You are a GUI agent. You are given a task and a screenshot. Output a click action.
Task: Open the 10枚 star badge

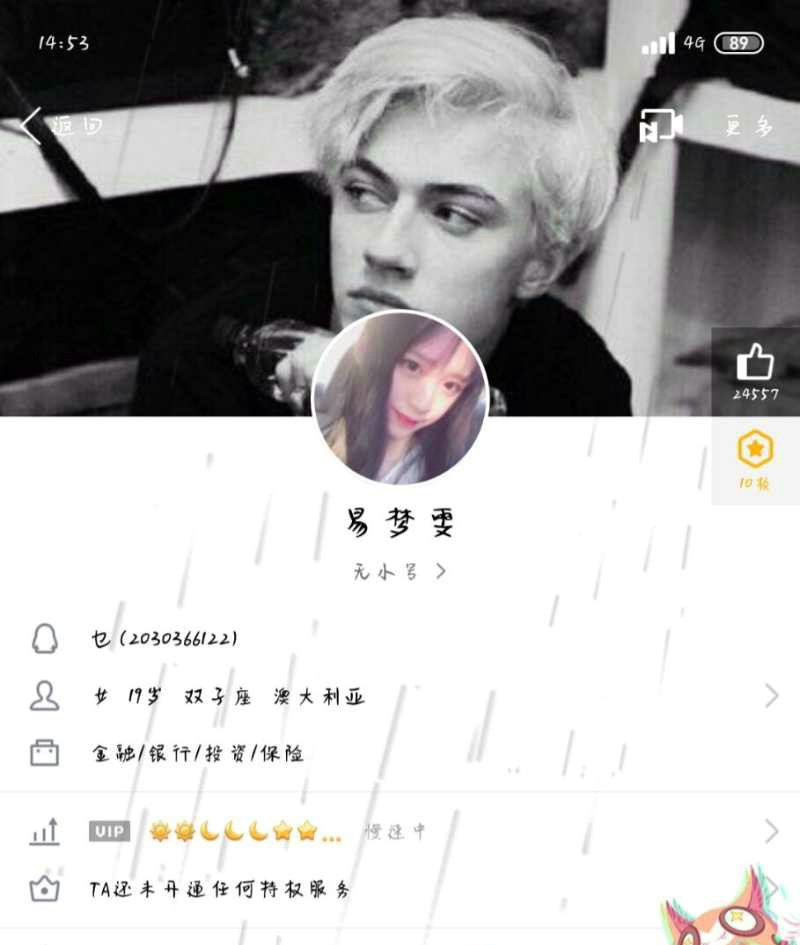(755, 459)
